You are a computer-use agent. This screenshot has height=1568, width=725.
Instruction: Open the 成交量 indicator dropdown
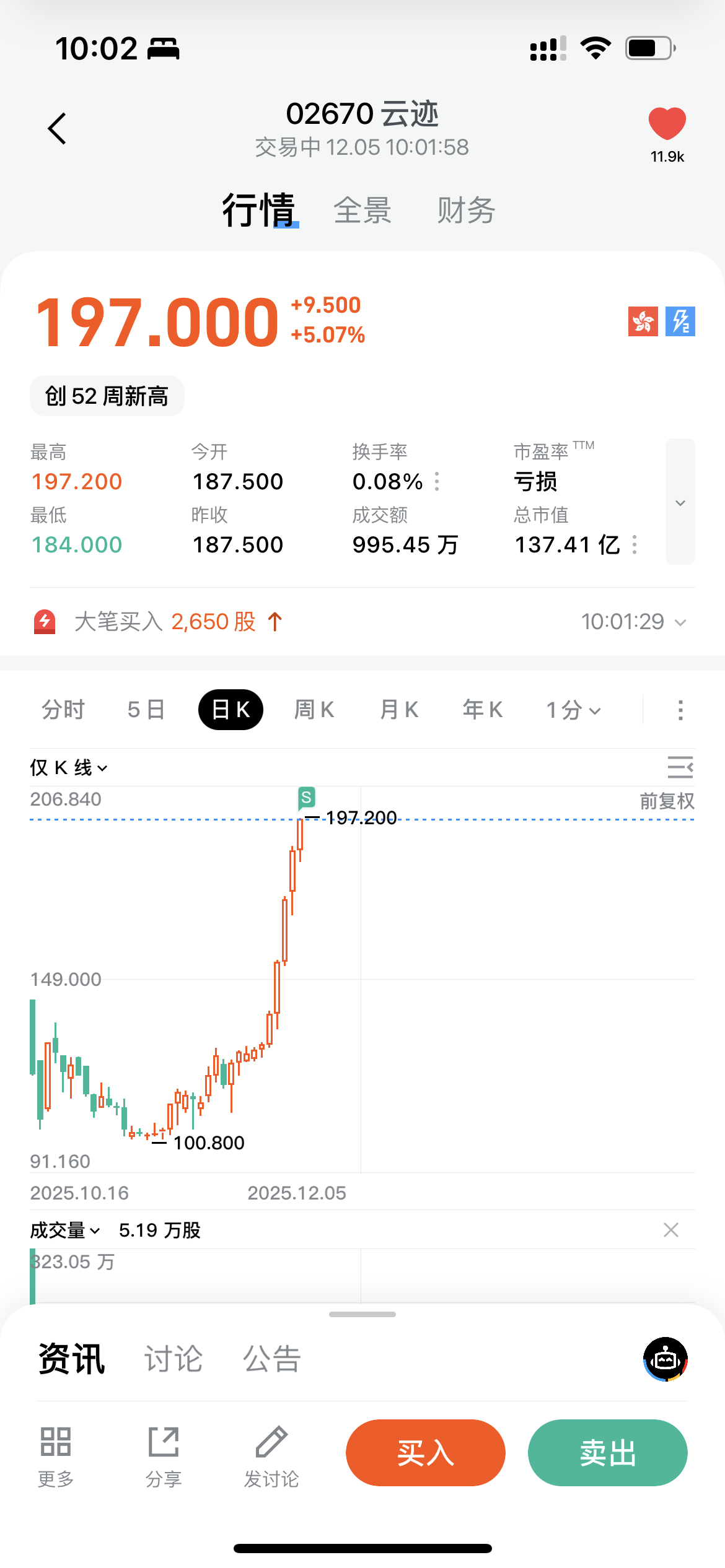coord(65,1230)
